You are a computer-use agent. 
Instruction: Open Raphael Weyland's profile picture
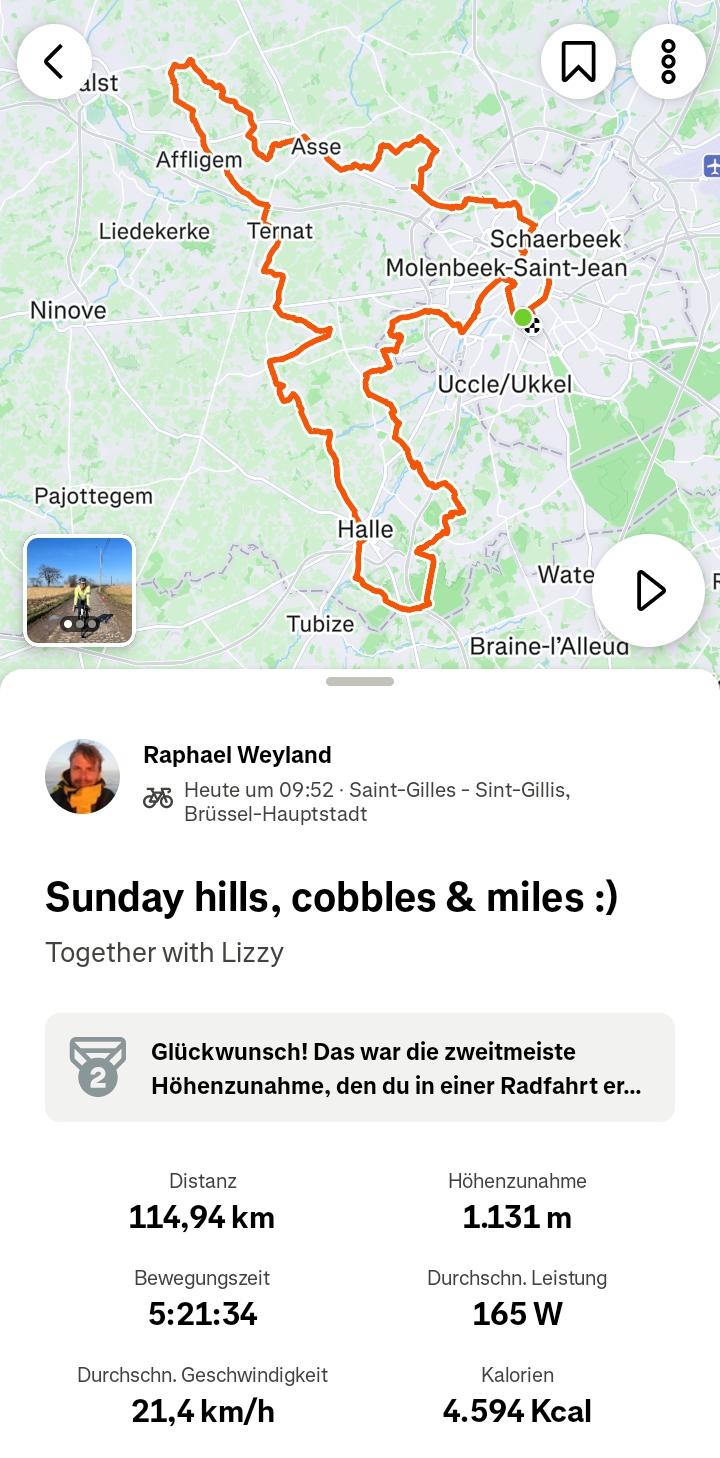coord(82,777)
